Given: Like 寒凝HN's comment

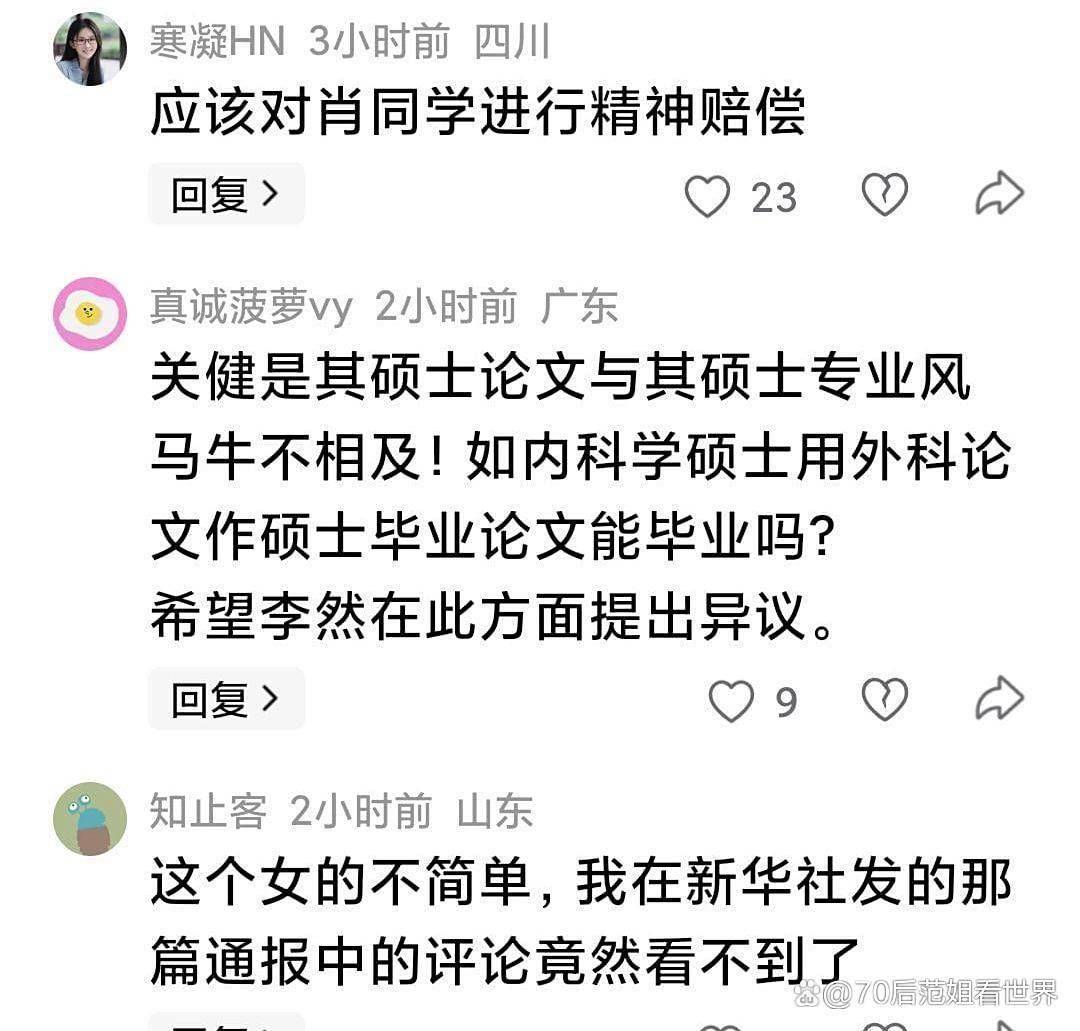Looking at the screenshot, I should click(x=707, y=196).
